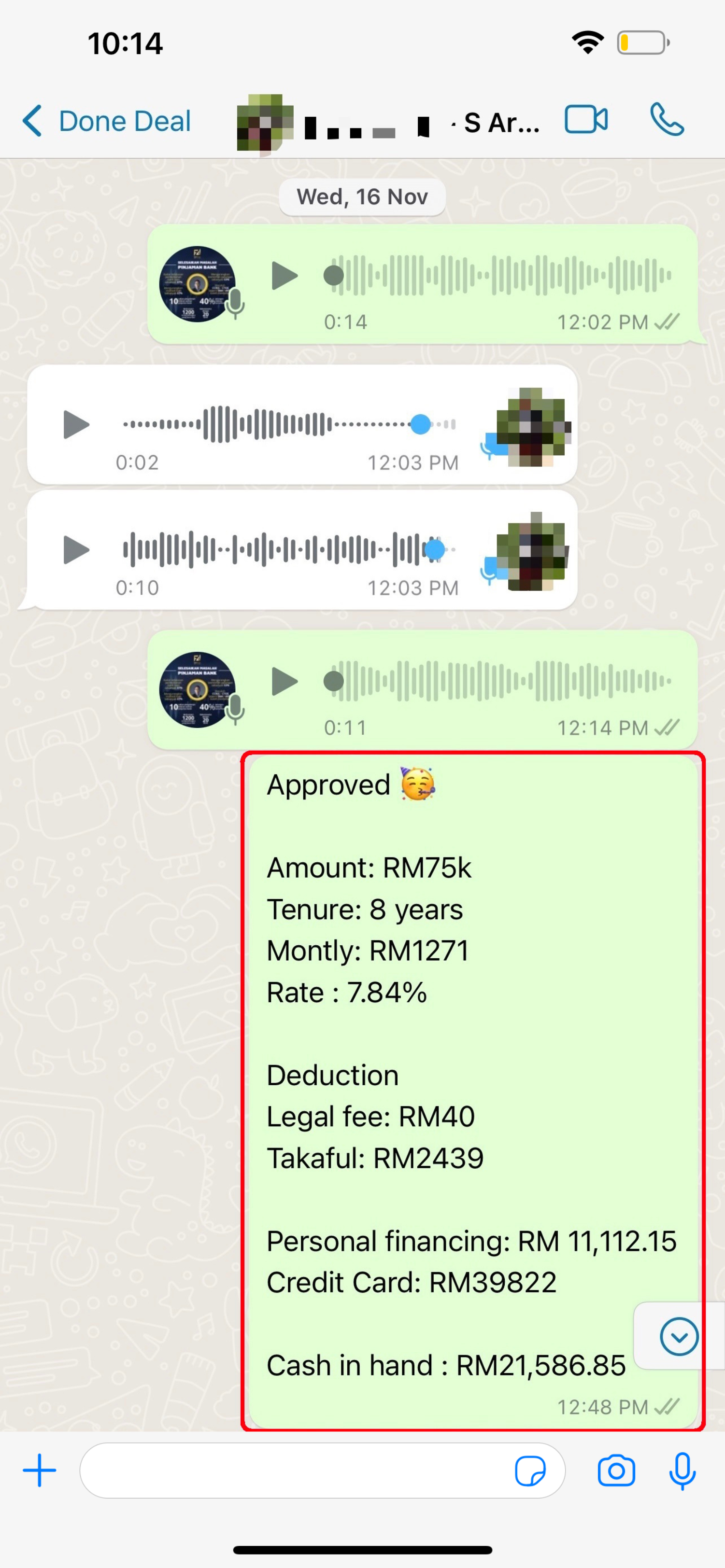Open the camera
Screen dimensions: 725x1568
click(616, 1471)
